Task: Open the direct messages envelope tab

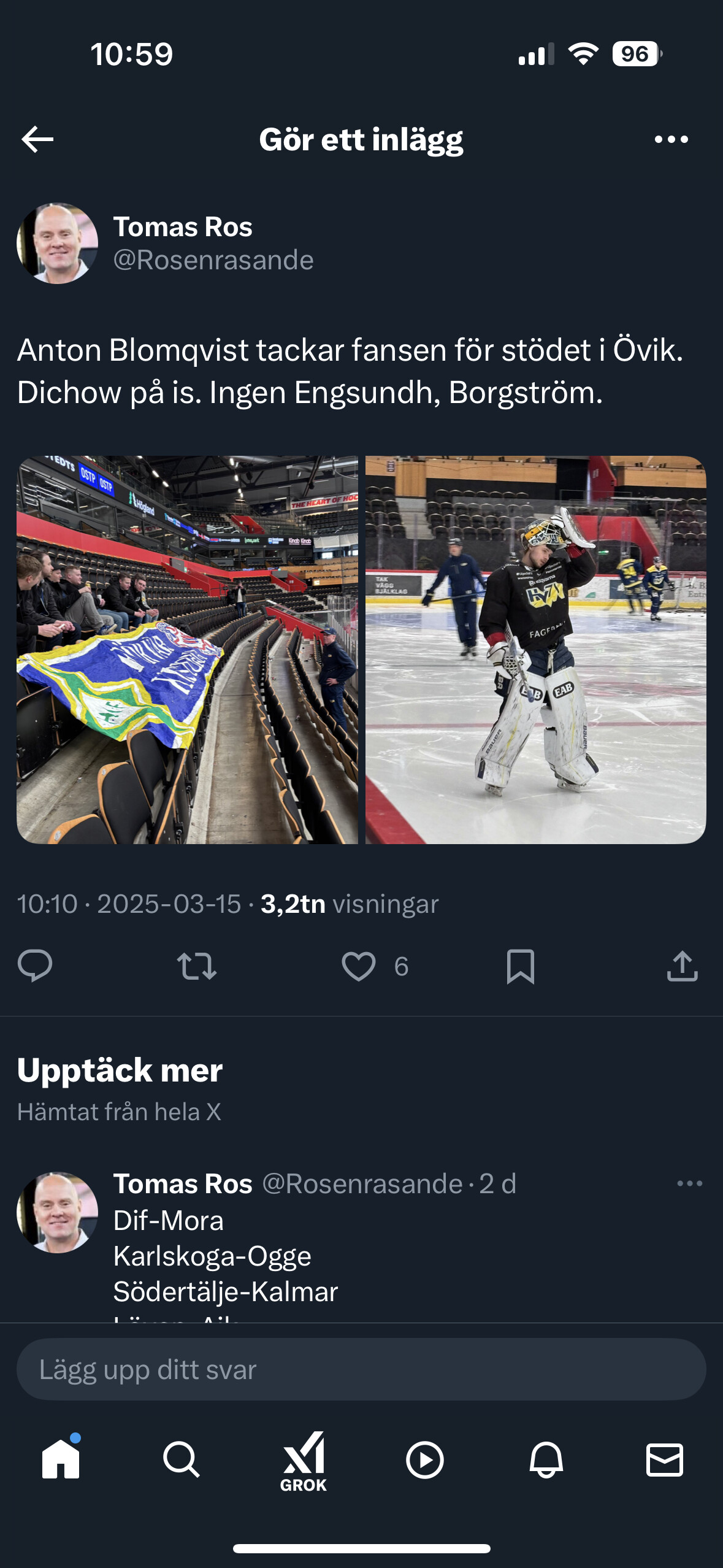Action: (x=665, y=1459)
